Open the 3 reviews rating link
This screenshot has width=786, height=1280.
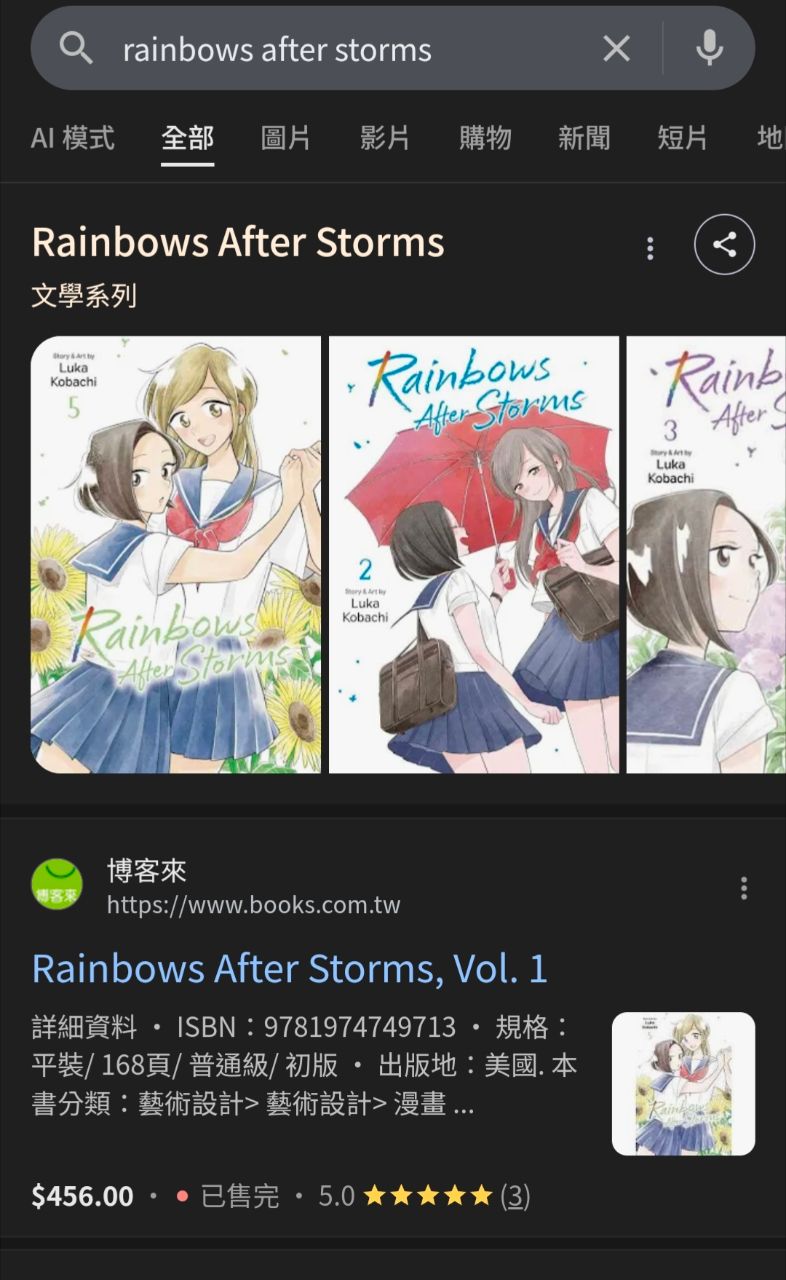pos(514,1196)
